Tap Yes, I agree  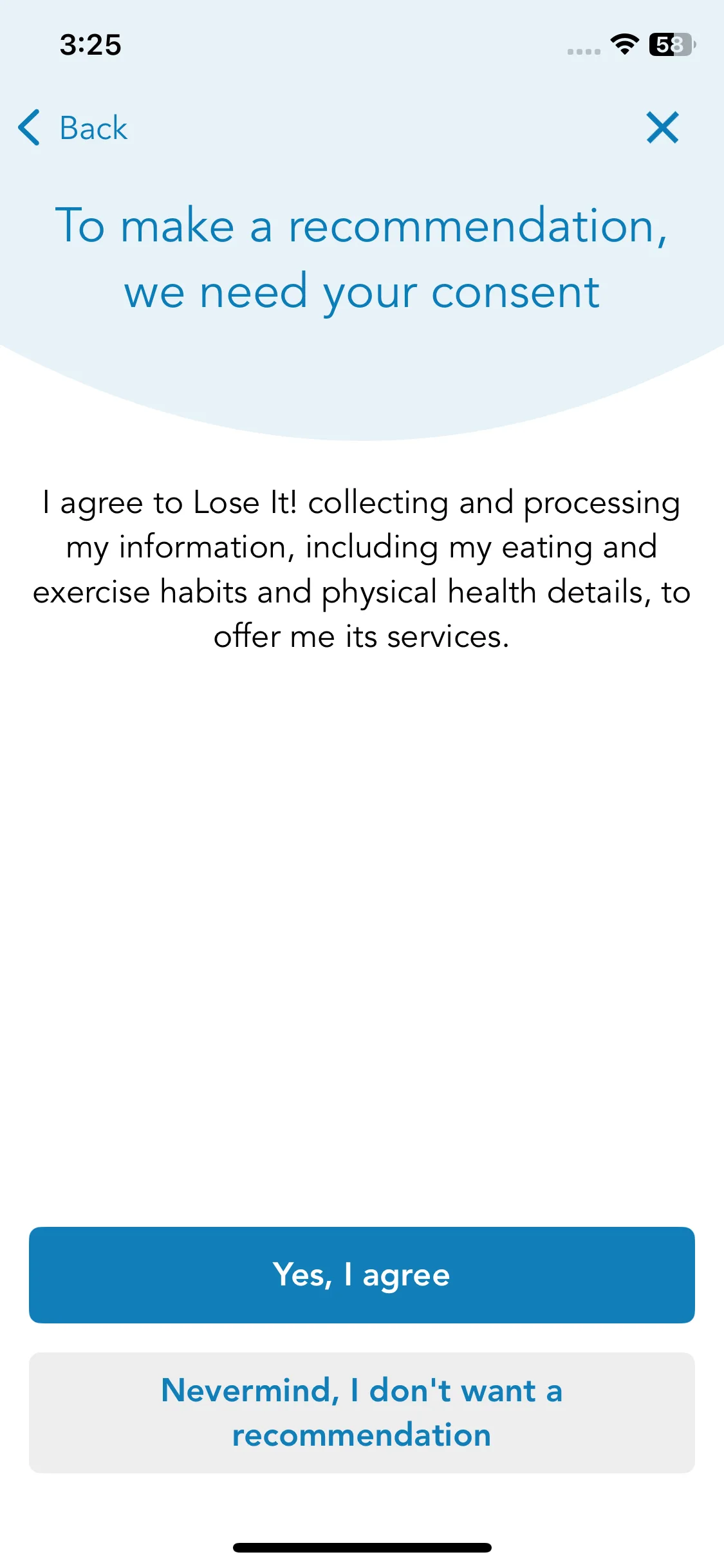click(362, 1274)
